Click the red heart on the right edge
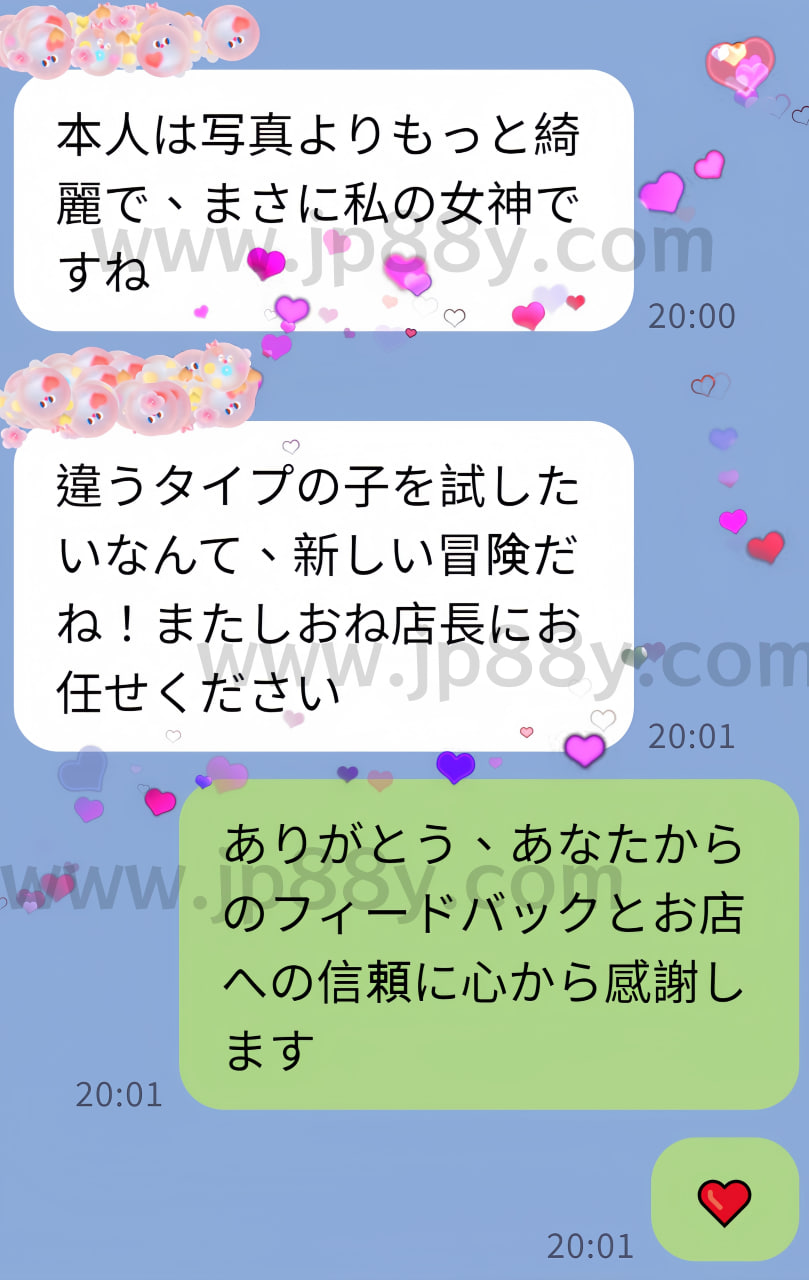The height and width of the screenshot is (1280, 809). click(x=763, y=548)
